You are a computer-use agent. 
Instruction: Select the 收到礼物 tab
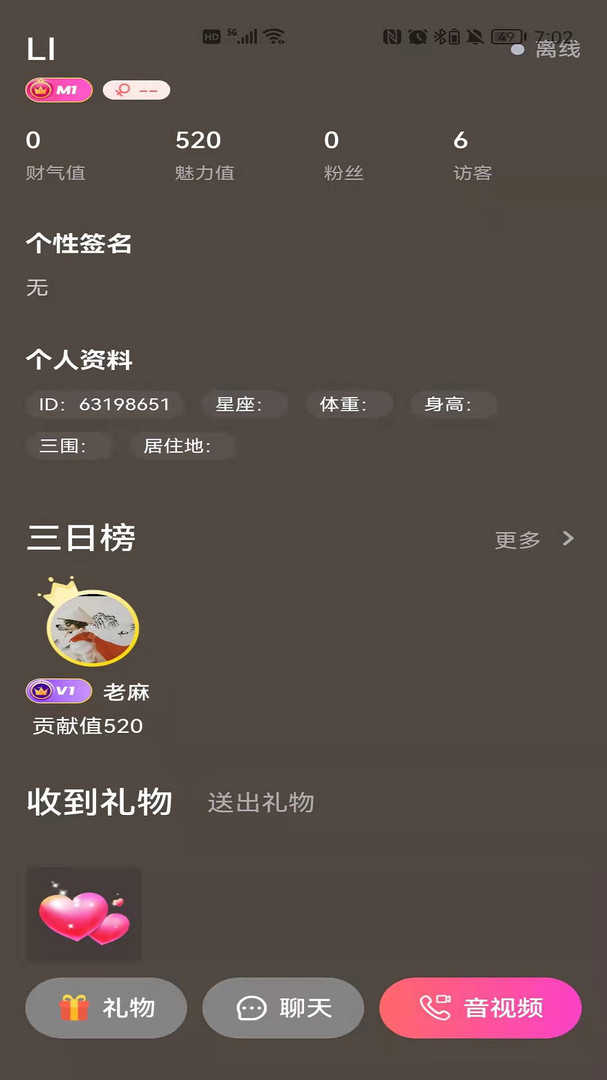99,802
